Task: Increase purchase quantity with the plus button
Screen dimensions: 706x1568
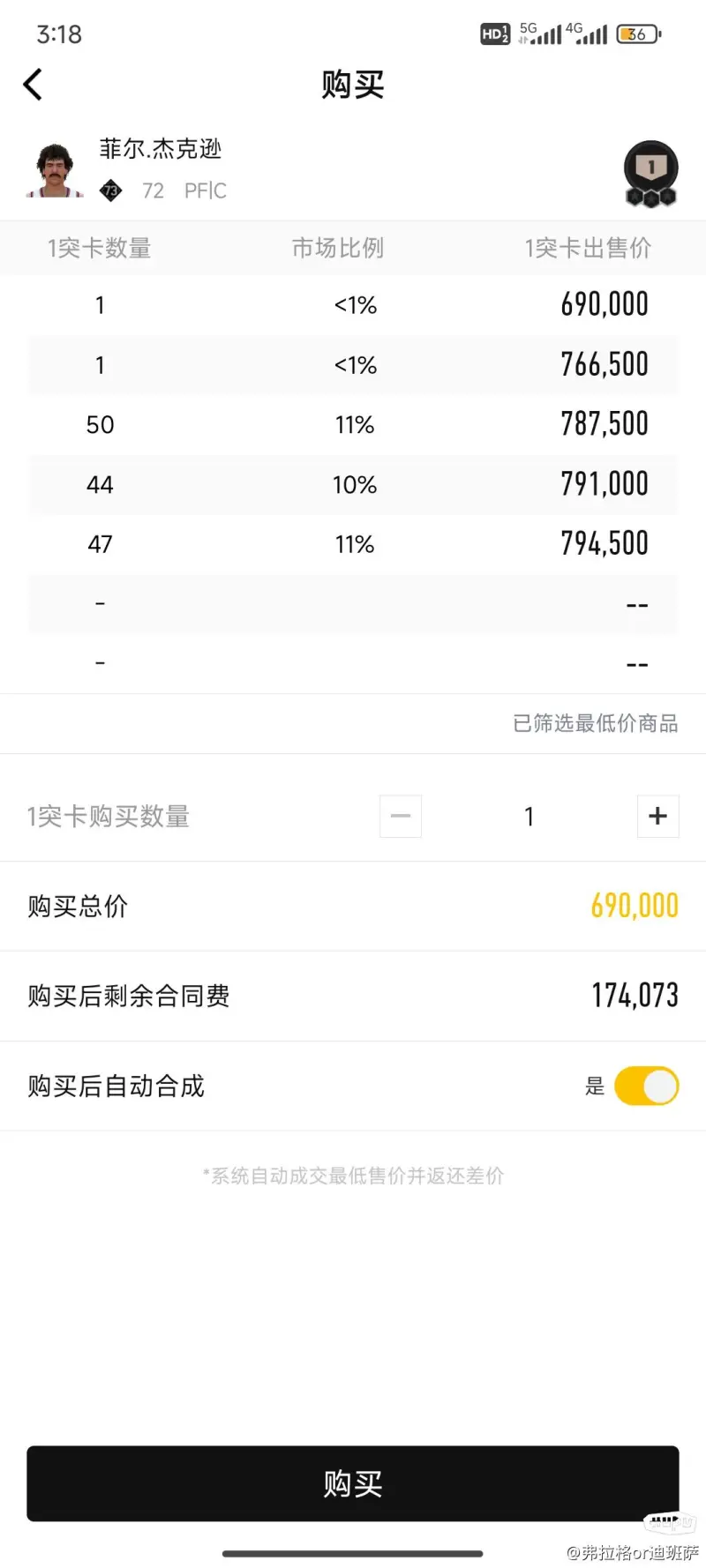Action: (657, 816)
